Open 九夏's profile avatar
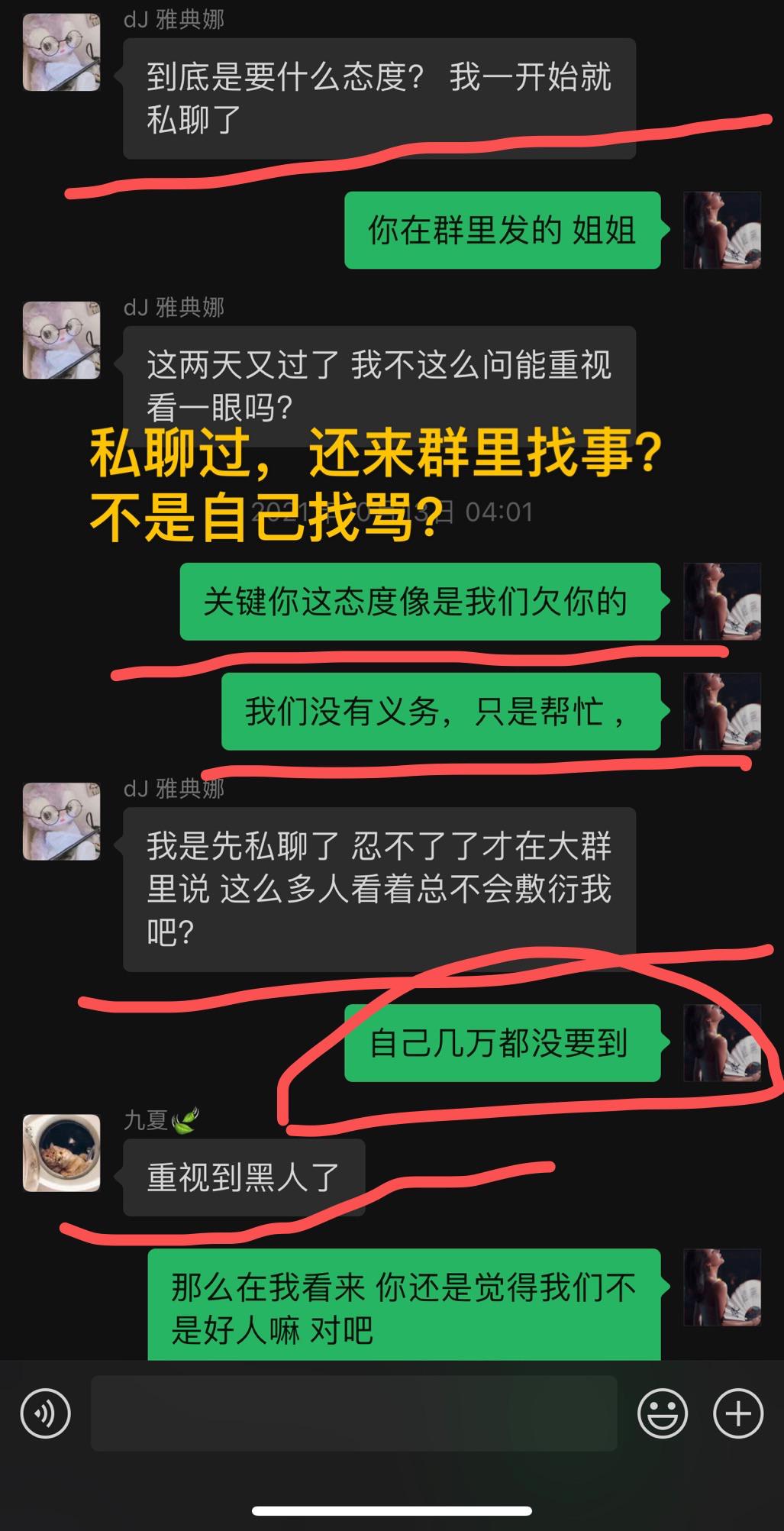784x1531 pixels. tap(62, 1152)
